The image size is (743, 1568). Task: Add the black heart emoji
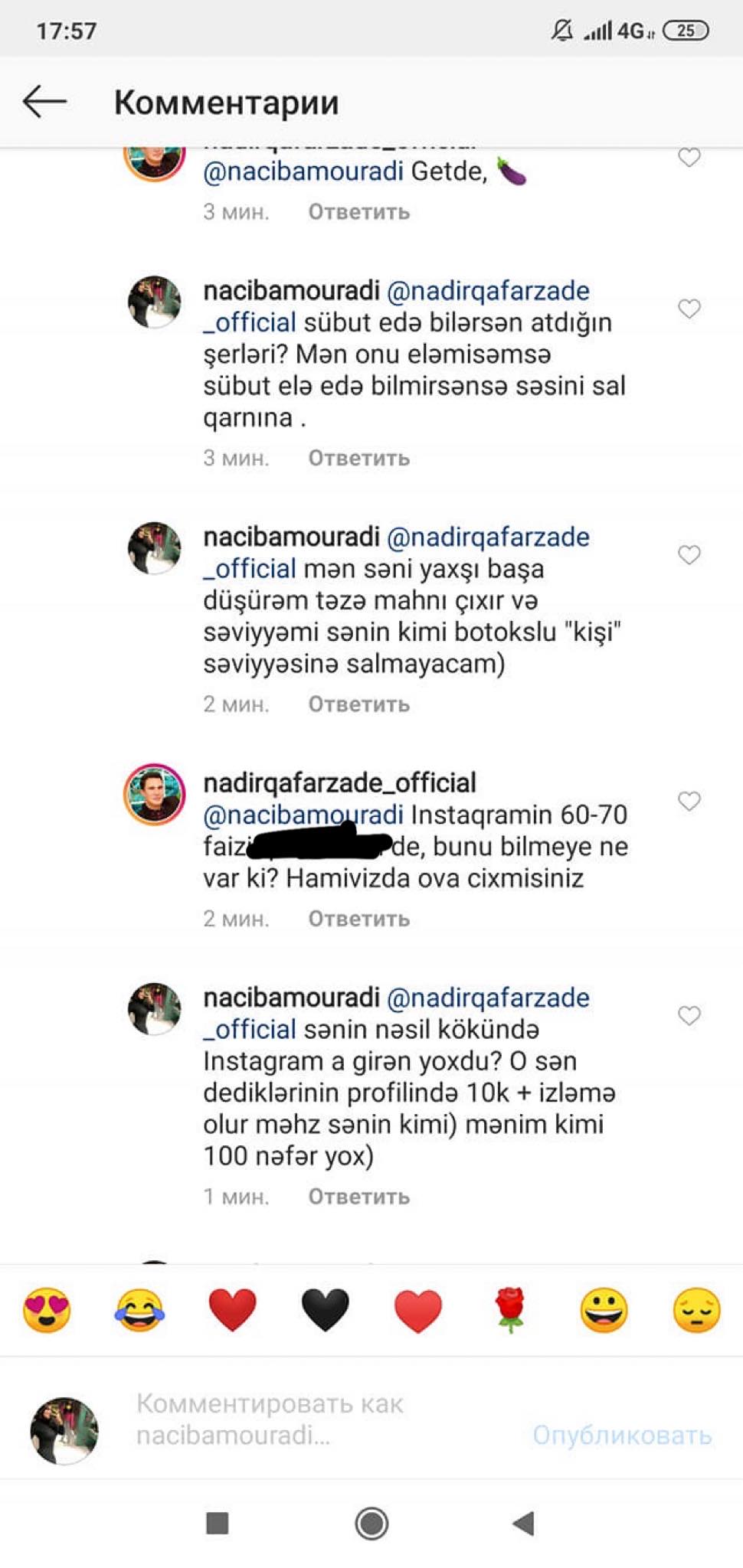pos(325,1309)
